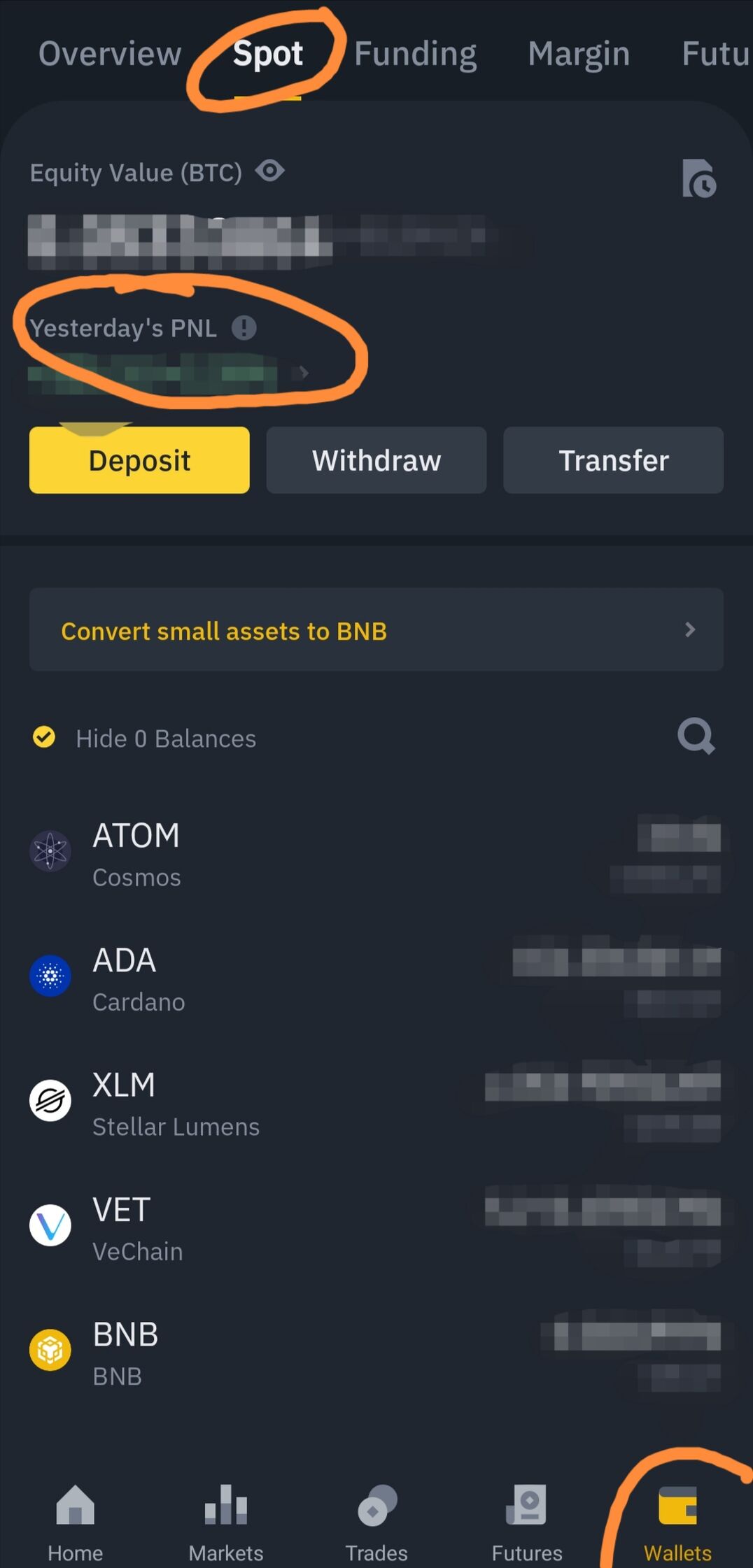Image resolution: width=753 pixels, height=1568 pixels.
Task: Switch to the Futures bottom tab
Action: (527, 1522)
